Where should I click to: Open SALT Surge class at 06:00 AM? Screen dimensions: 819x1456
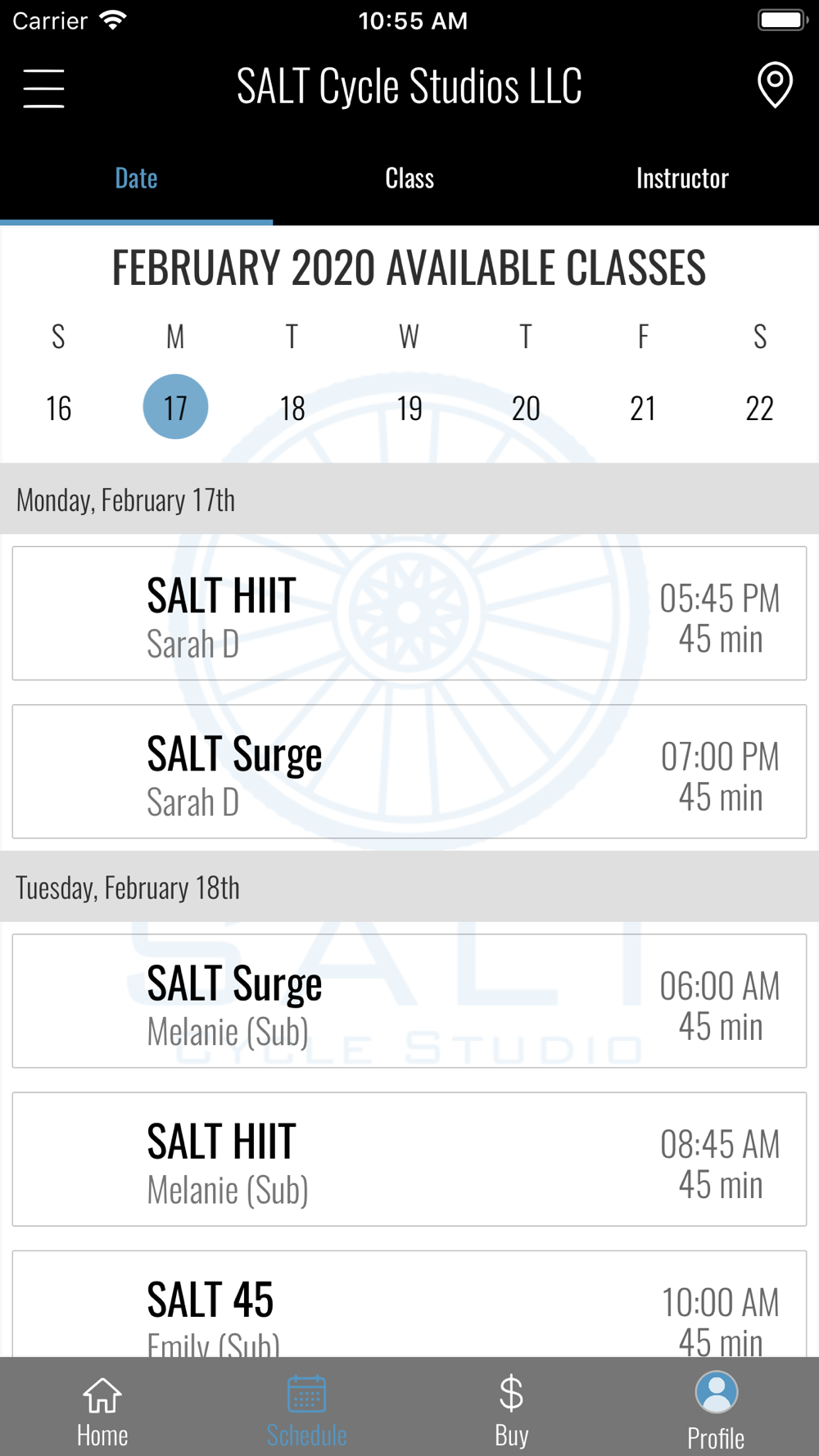click(x=409, y=1001)
